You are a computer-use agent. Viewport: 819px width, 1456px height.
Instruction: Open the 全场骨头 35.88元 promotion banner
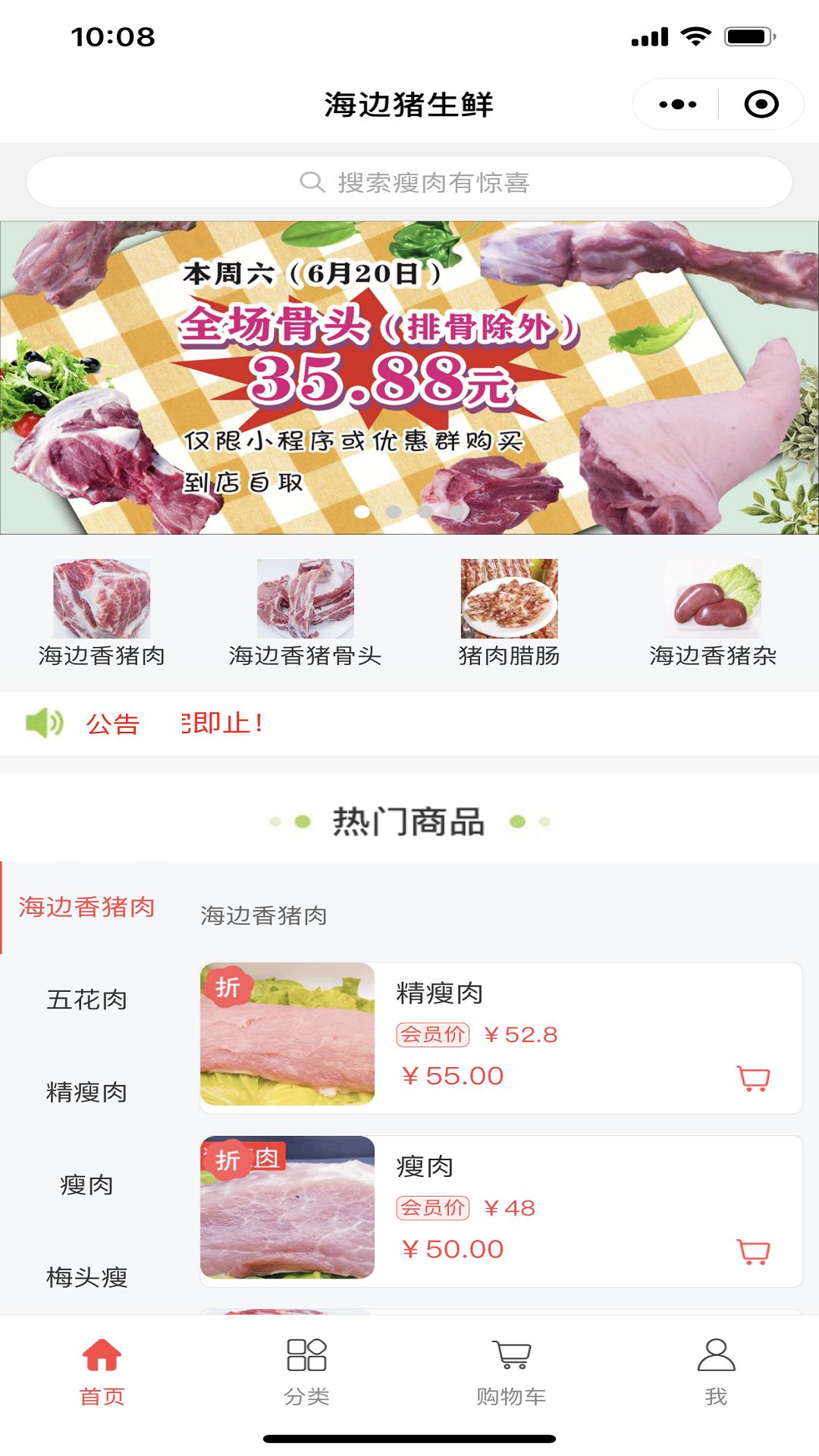pos(409,377)
